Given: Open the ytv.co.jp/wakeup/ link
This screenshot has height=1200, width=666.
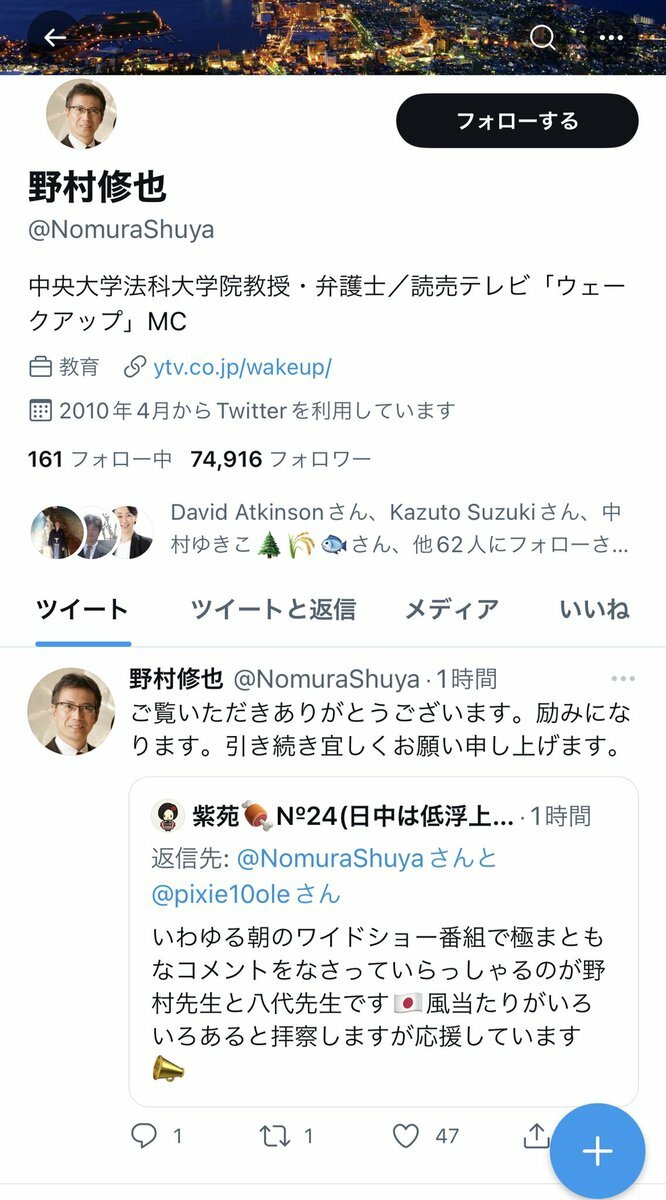Looking at the screenshot, I should coord(242,367).
